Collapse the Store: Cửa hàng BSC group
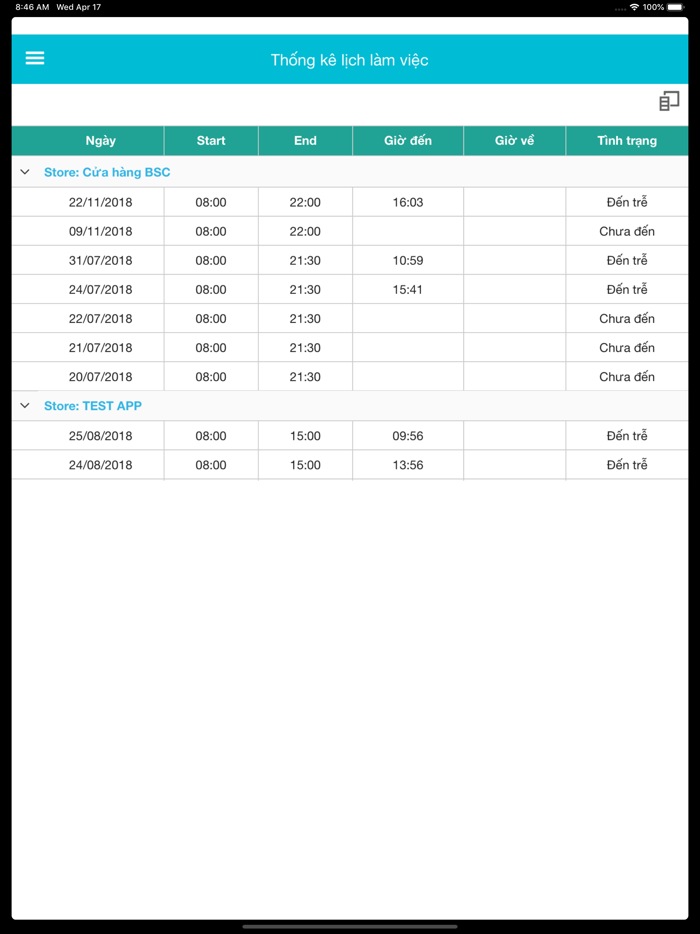Viewport: 700px width, 934px height. (25, 172)
